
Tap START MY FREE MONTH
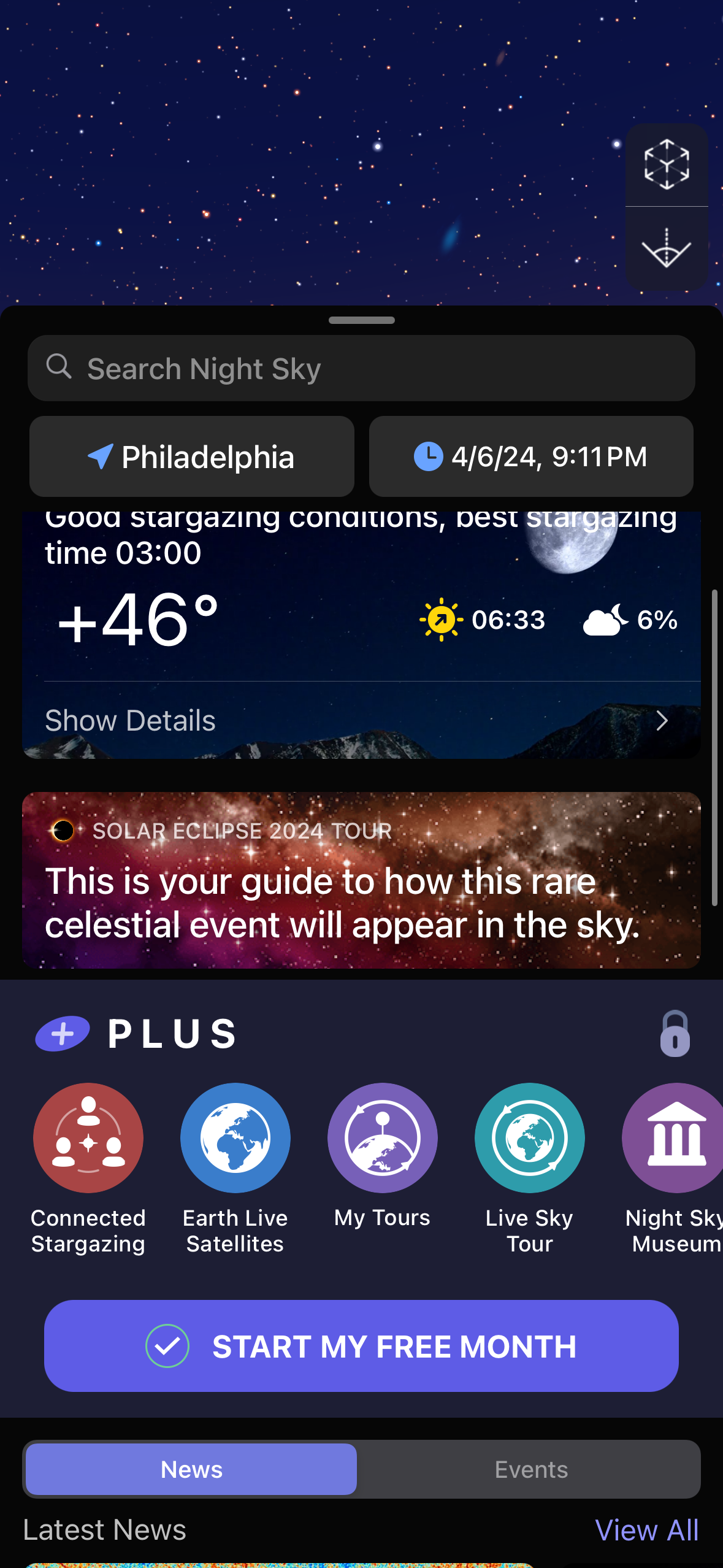tap(361, 1347)
